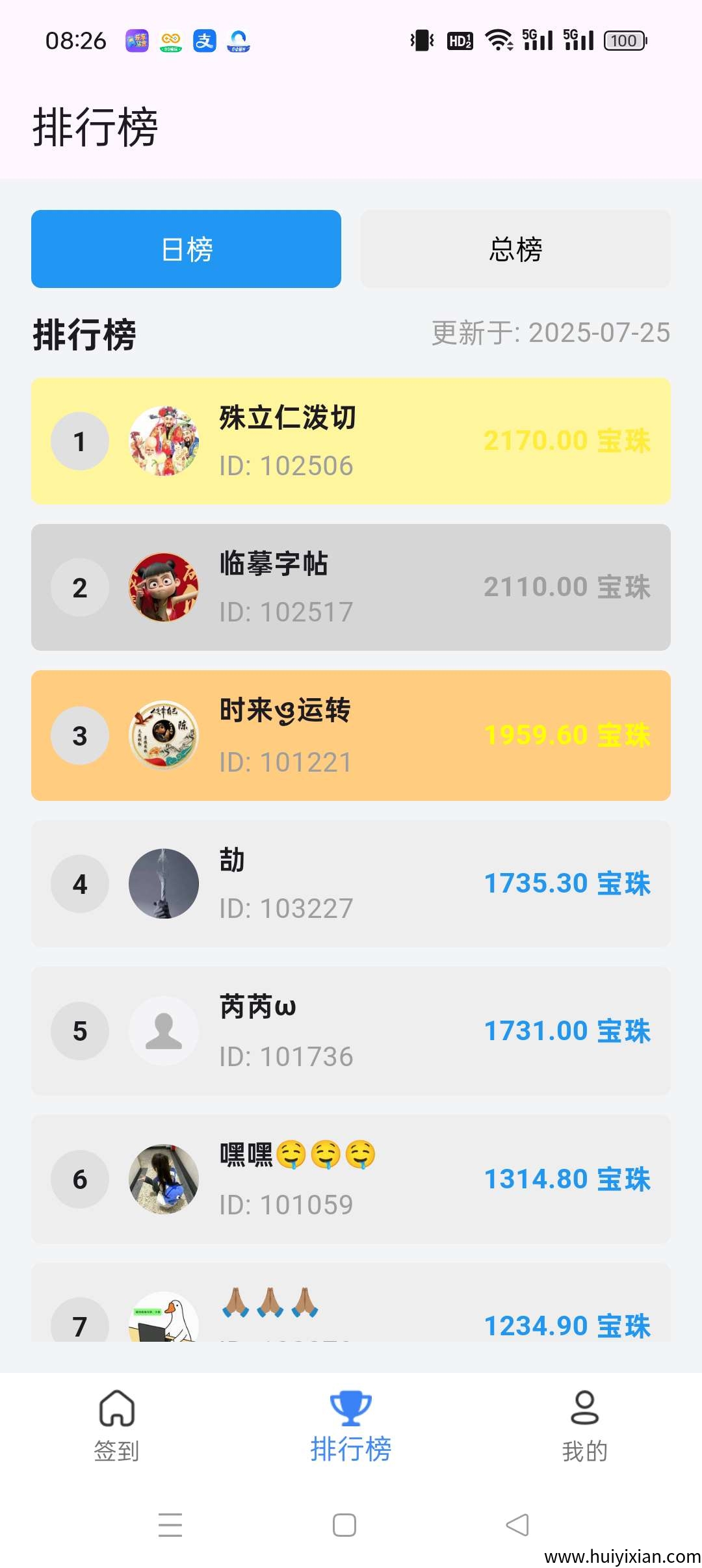The image size is (702, 1568).
Task: Select the 排行榜 bottom navigation tab
Action: [x=350, y=1425]
